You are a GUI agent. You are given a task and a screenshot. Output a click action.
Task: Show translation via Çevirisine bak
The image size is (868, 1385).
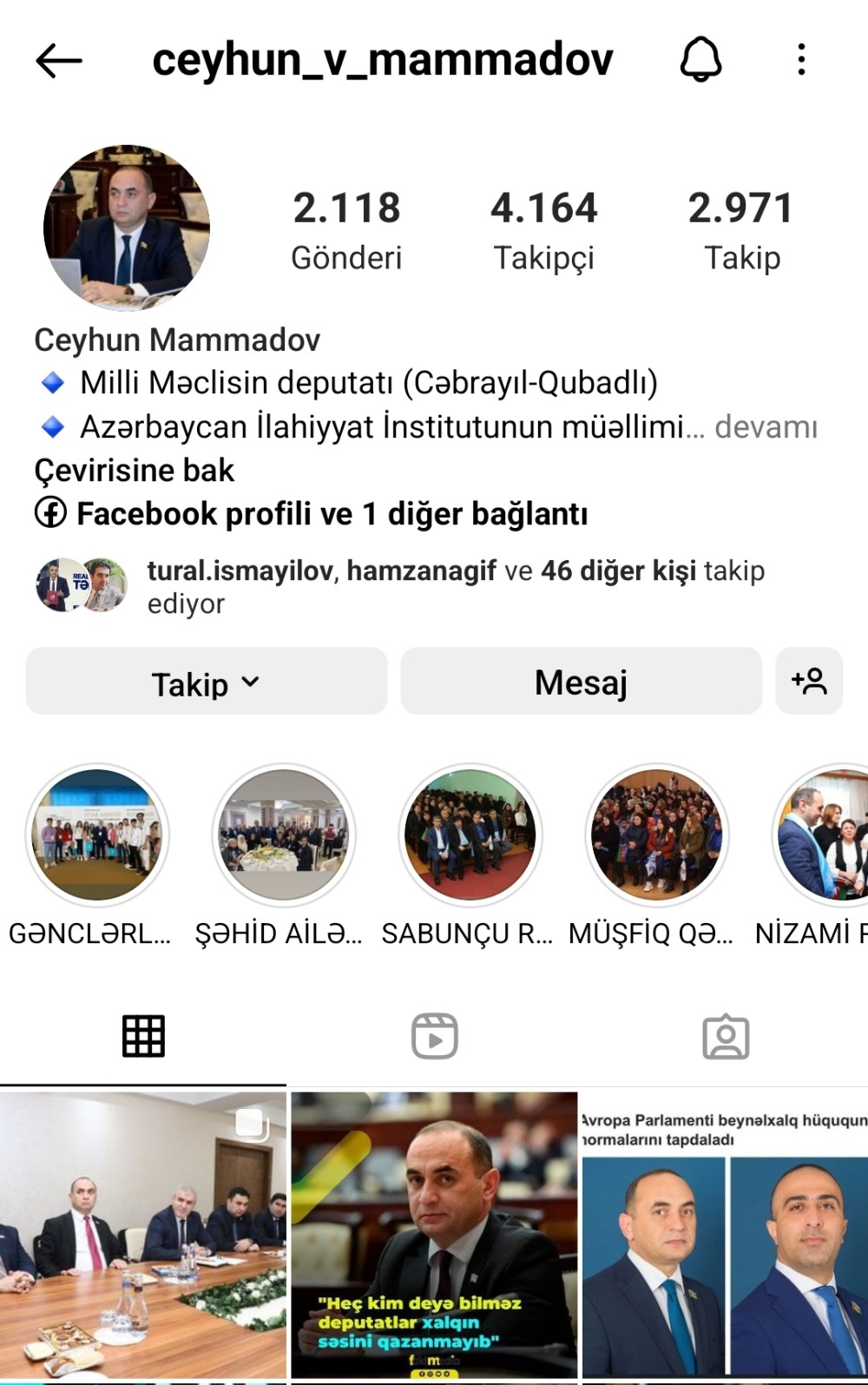pos(134,470)
